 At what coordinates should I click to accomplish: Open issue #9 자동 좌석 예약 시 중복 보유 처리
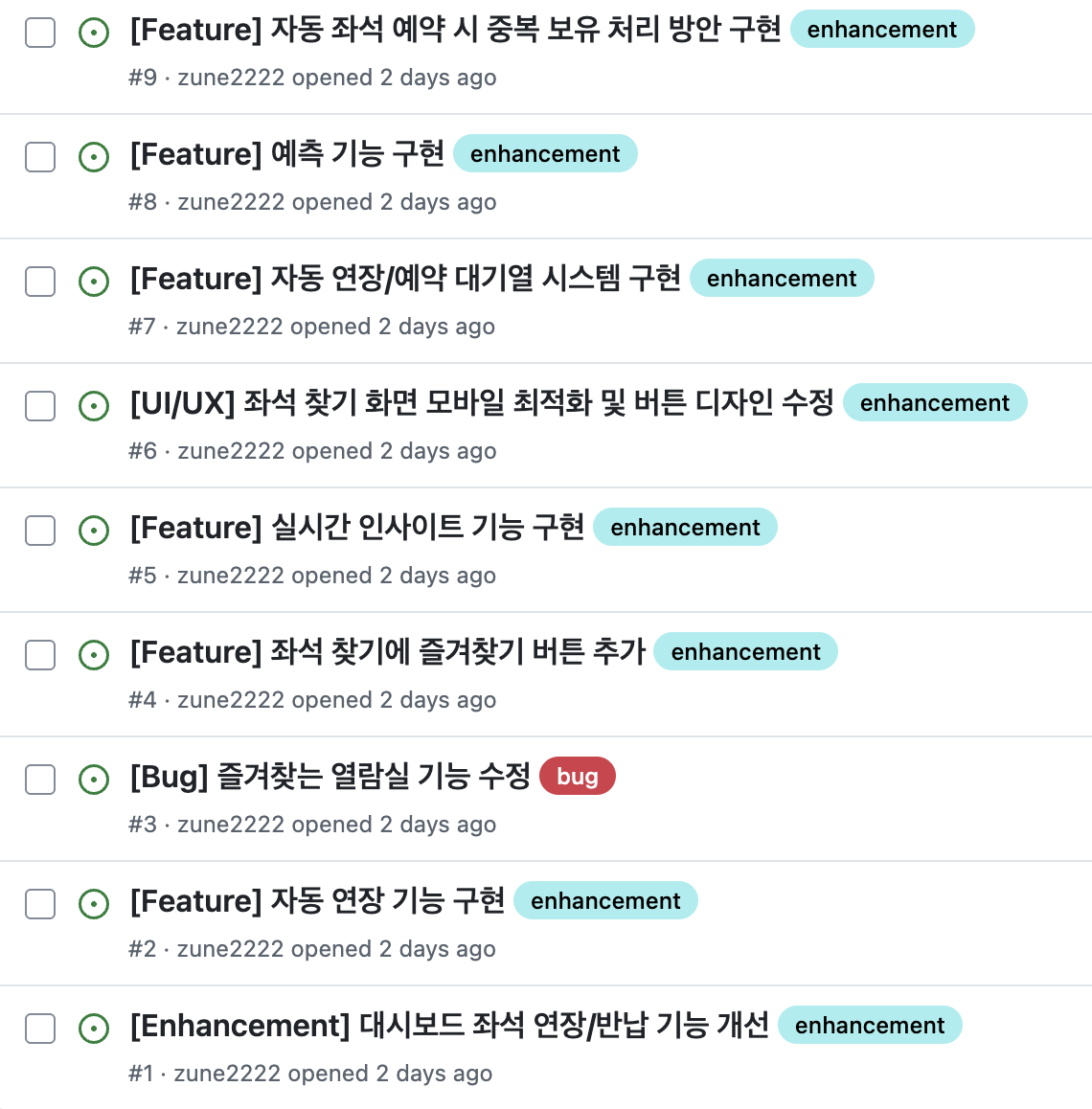tap(455, 30)
